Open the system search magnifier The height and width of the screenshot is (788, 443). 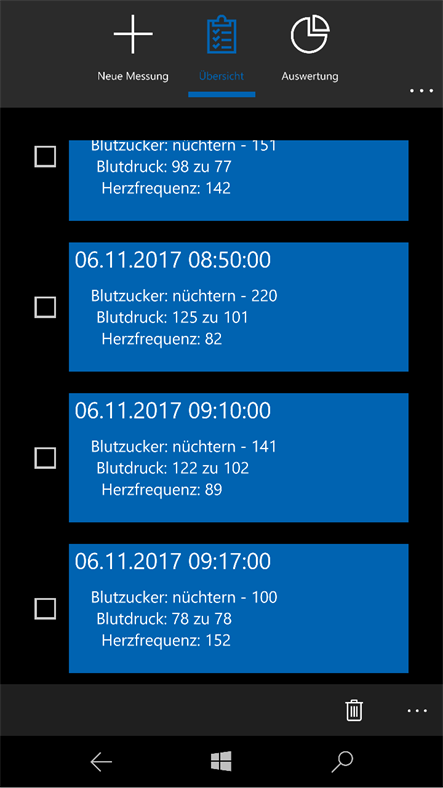(343, 762)
